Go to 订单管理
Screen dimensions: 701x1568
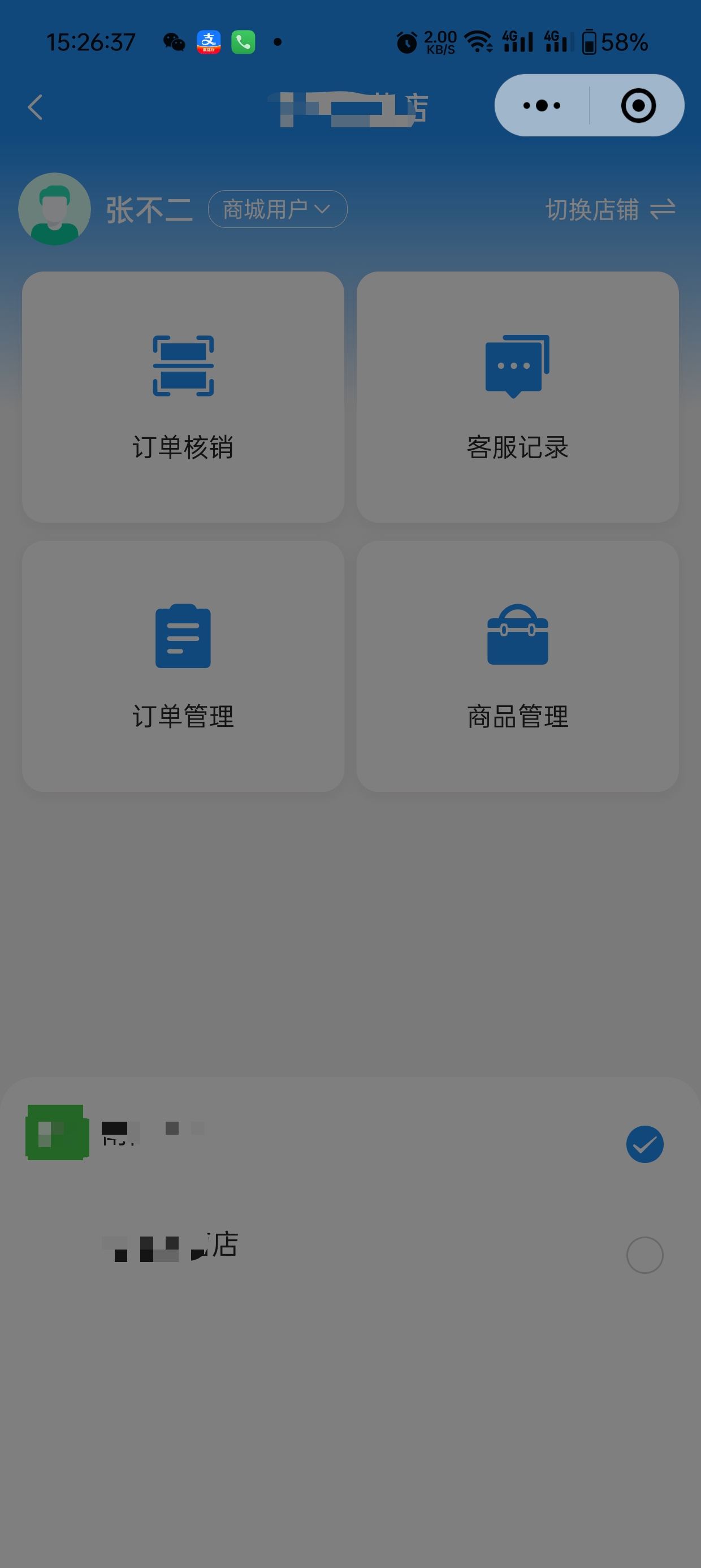pos(183,666)
